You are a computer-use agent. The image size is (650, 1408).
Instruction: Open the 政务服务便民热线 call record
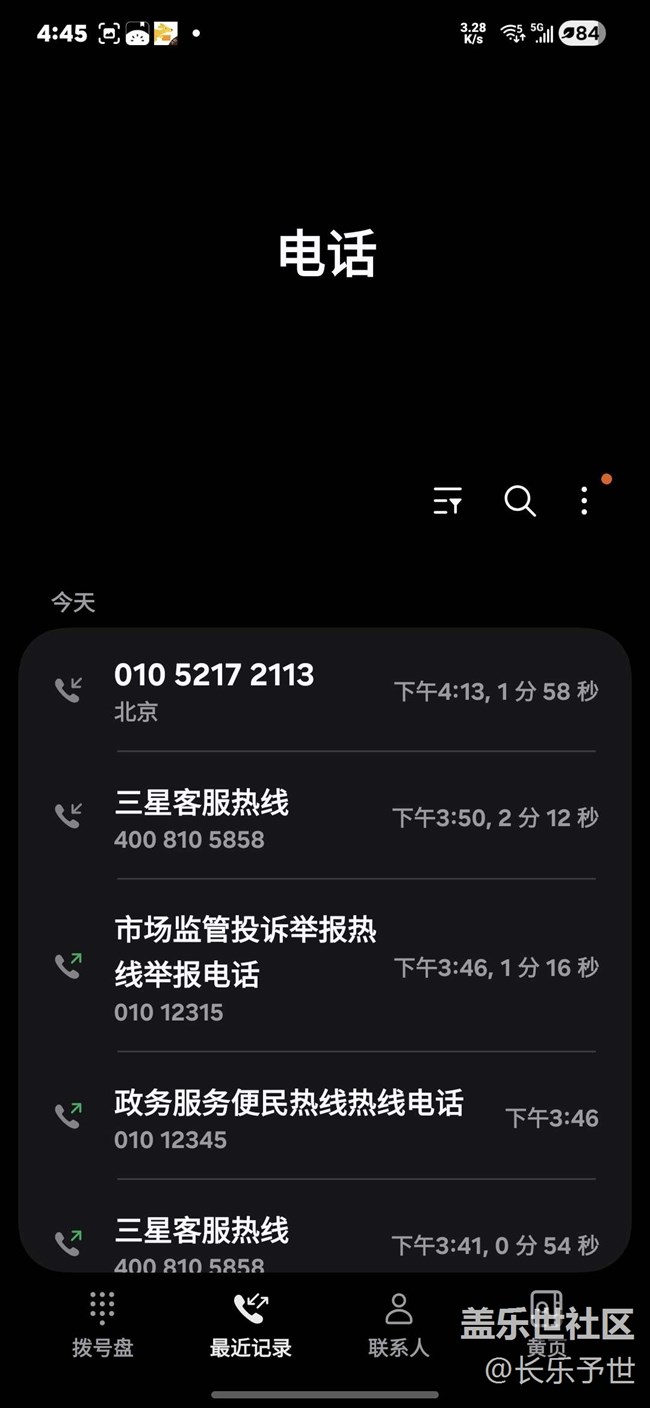click(325, 1118)
